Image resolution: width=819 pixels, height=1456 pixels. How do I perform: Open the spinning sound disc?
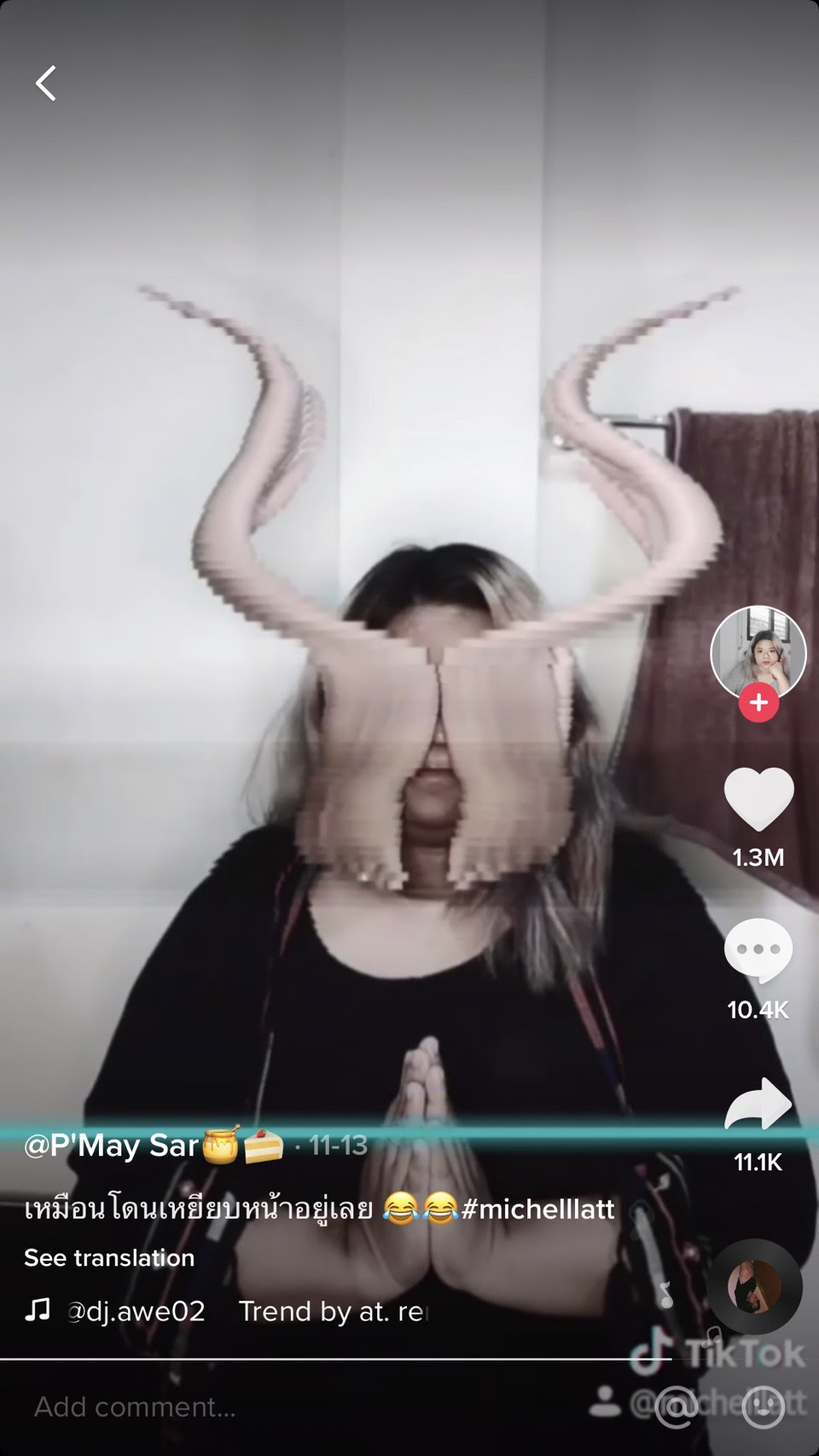[x=755, y=1286]
